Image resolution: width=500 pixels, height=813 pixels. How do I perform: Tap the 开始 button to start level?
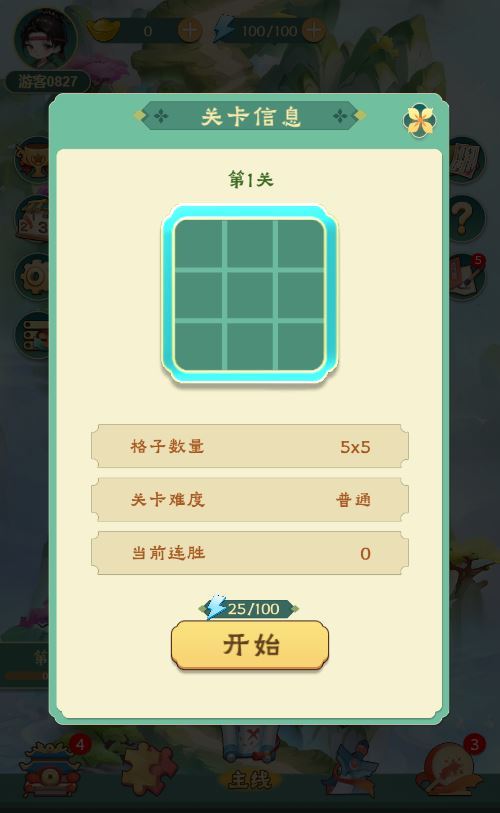pos(250,644)
